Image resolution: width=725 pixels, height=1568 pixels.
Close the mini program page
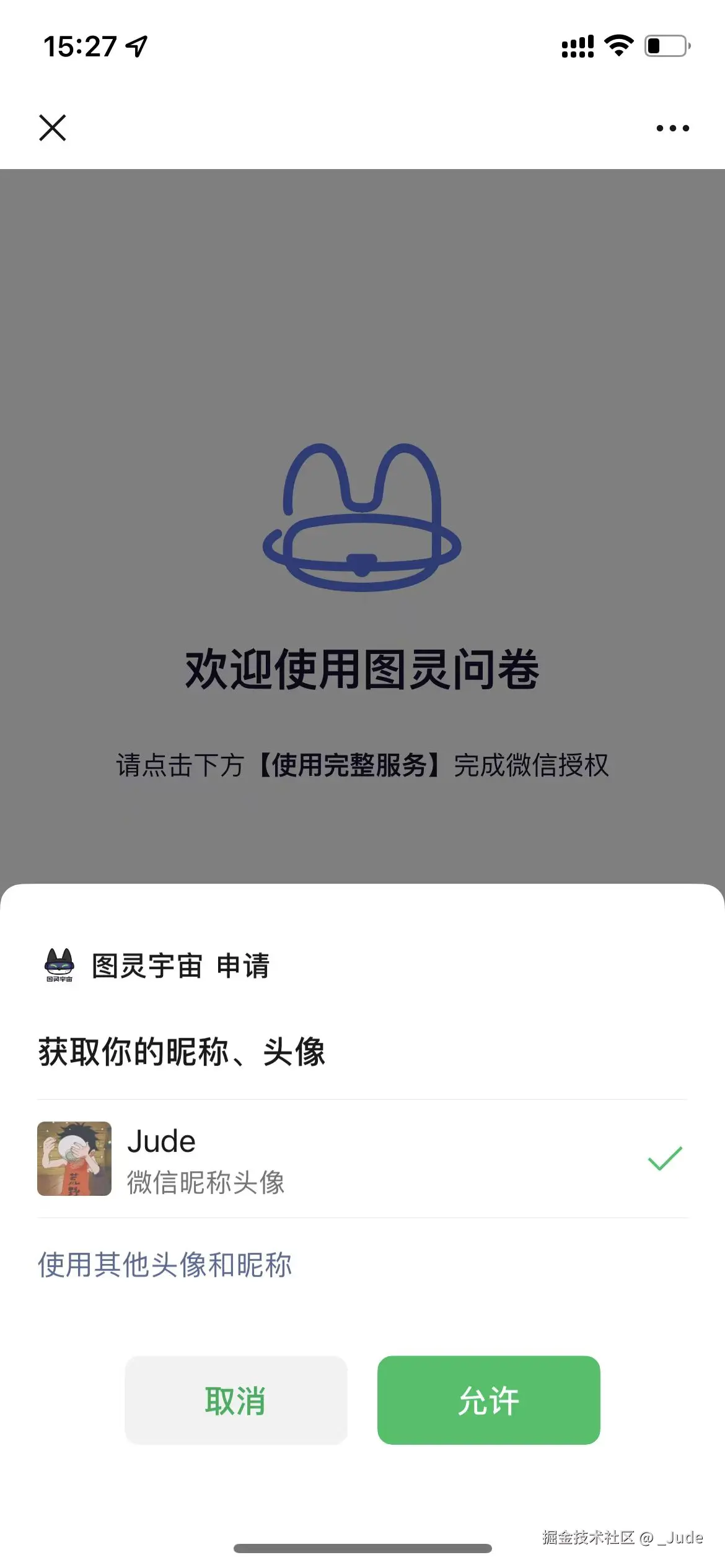point(53,128)
